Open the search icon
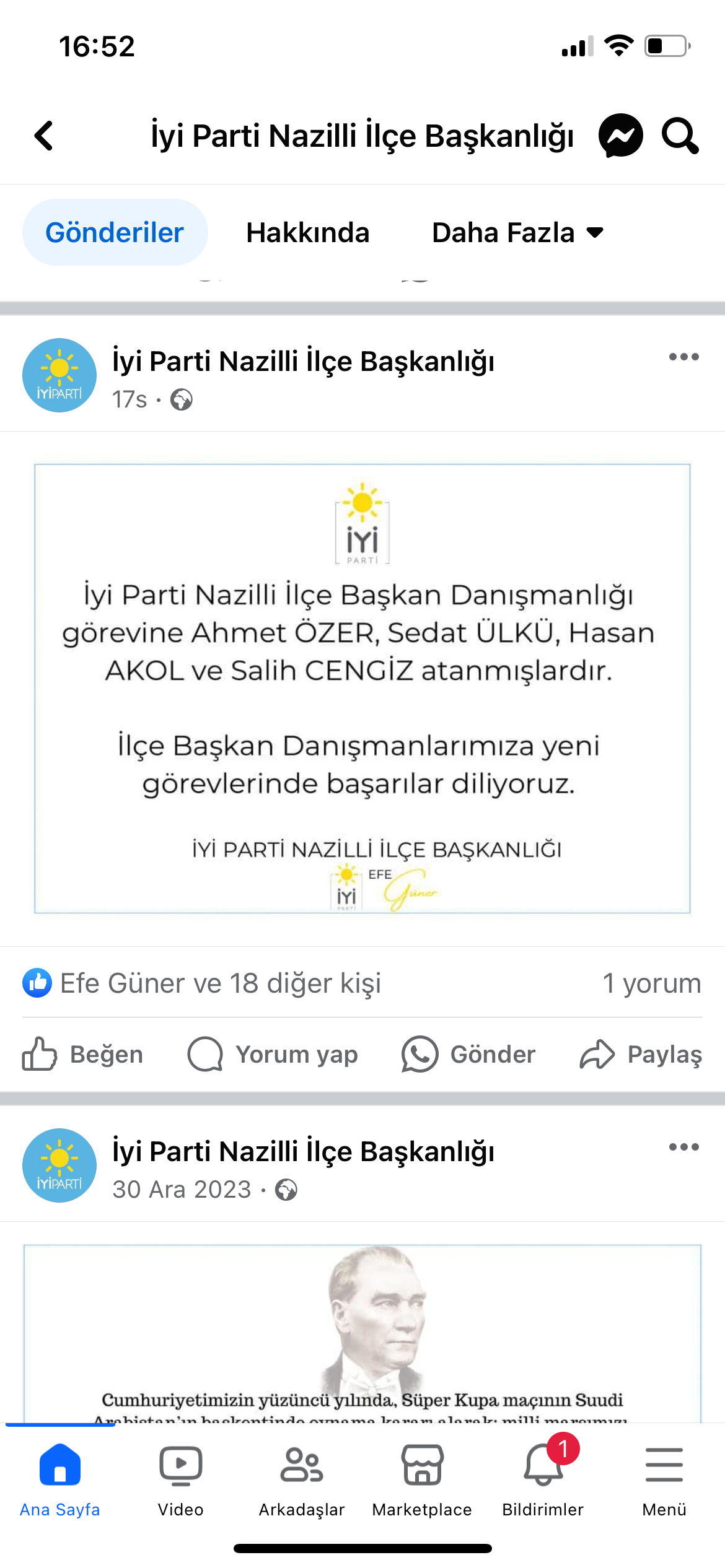725x1568 pixels. coord(680,137)
